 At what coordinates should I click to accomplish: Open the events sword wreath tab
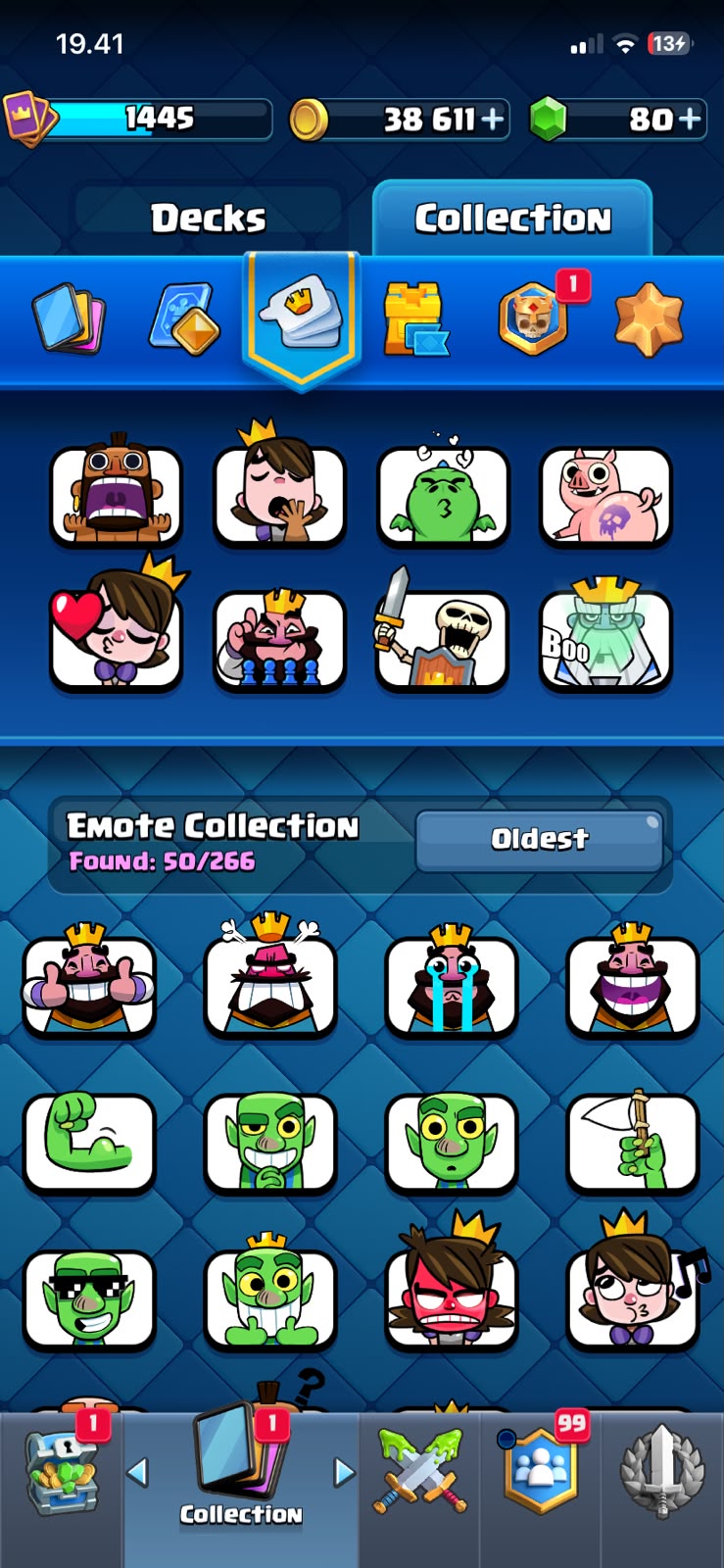[662, 1470]
